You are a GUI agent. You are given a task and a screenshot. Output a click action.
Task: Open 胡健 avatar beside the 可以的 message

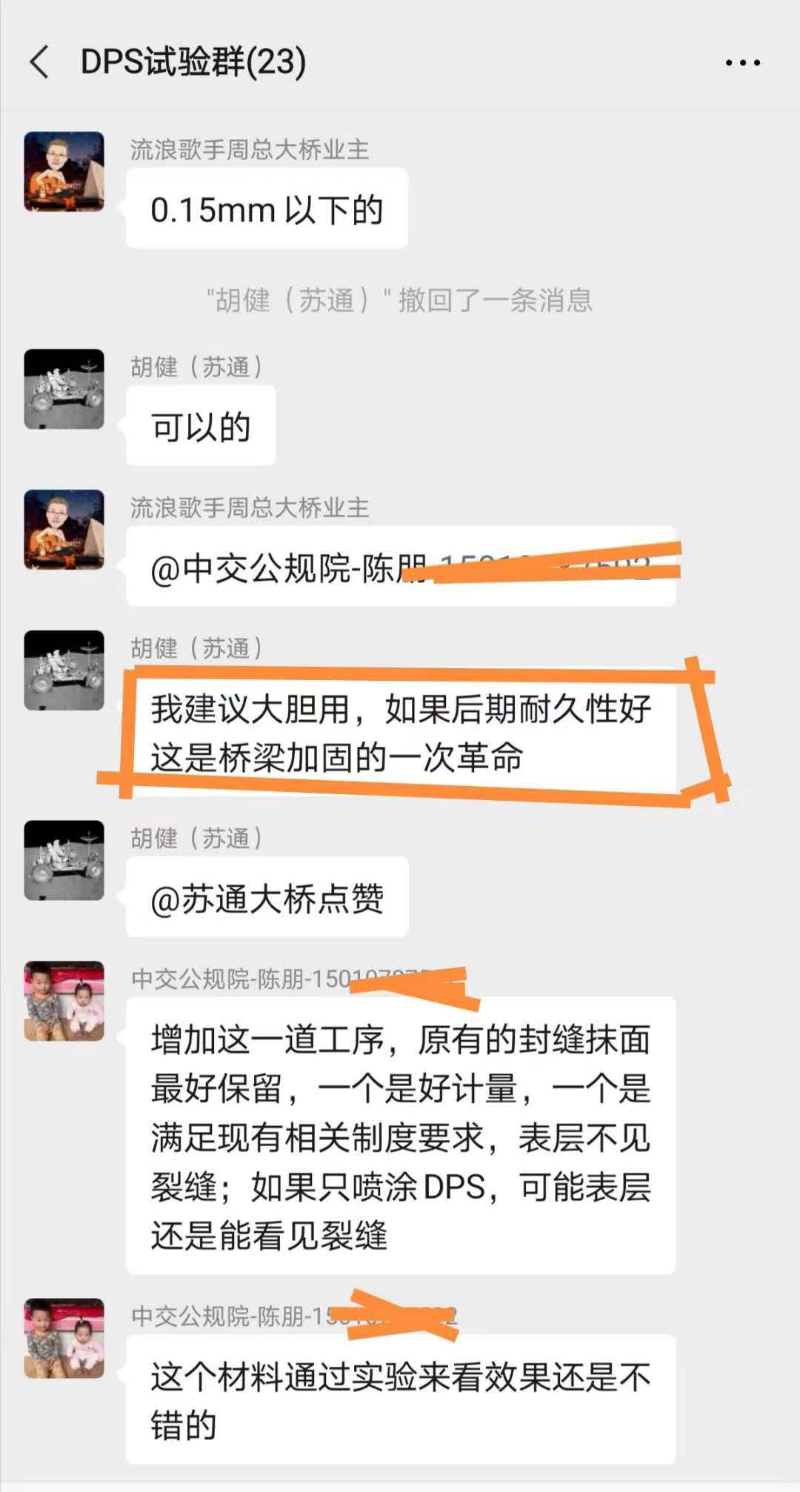coord(64,389)
